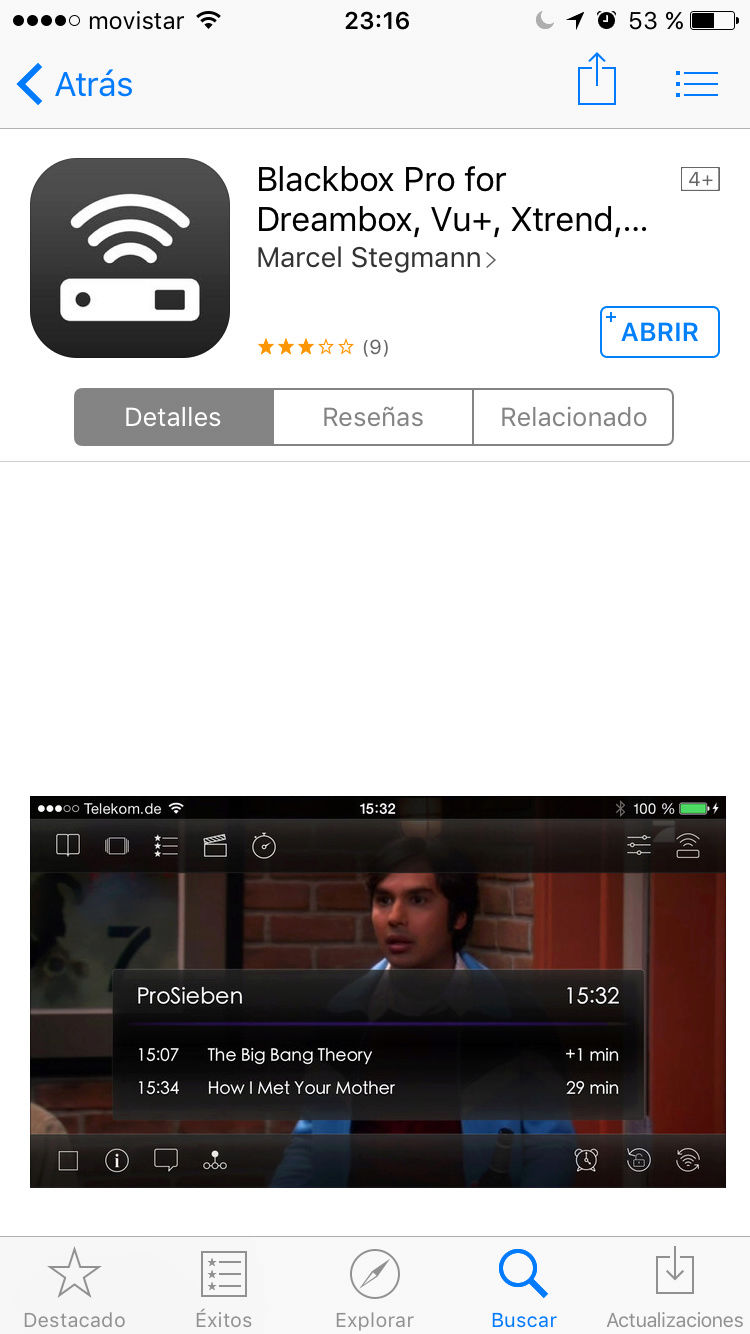Go back with the Atrás button
The image size is (750, 1334).
click(76, 84)
